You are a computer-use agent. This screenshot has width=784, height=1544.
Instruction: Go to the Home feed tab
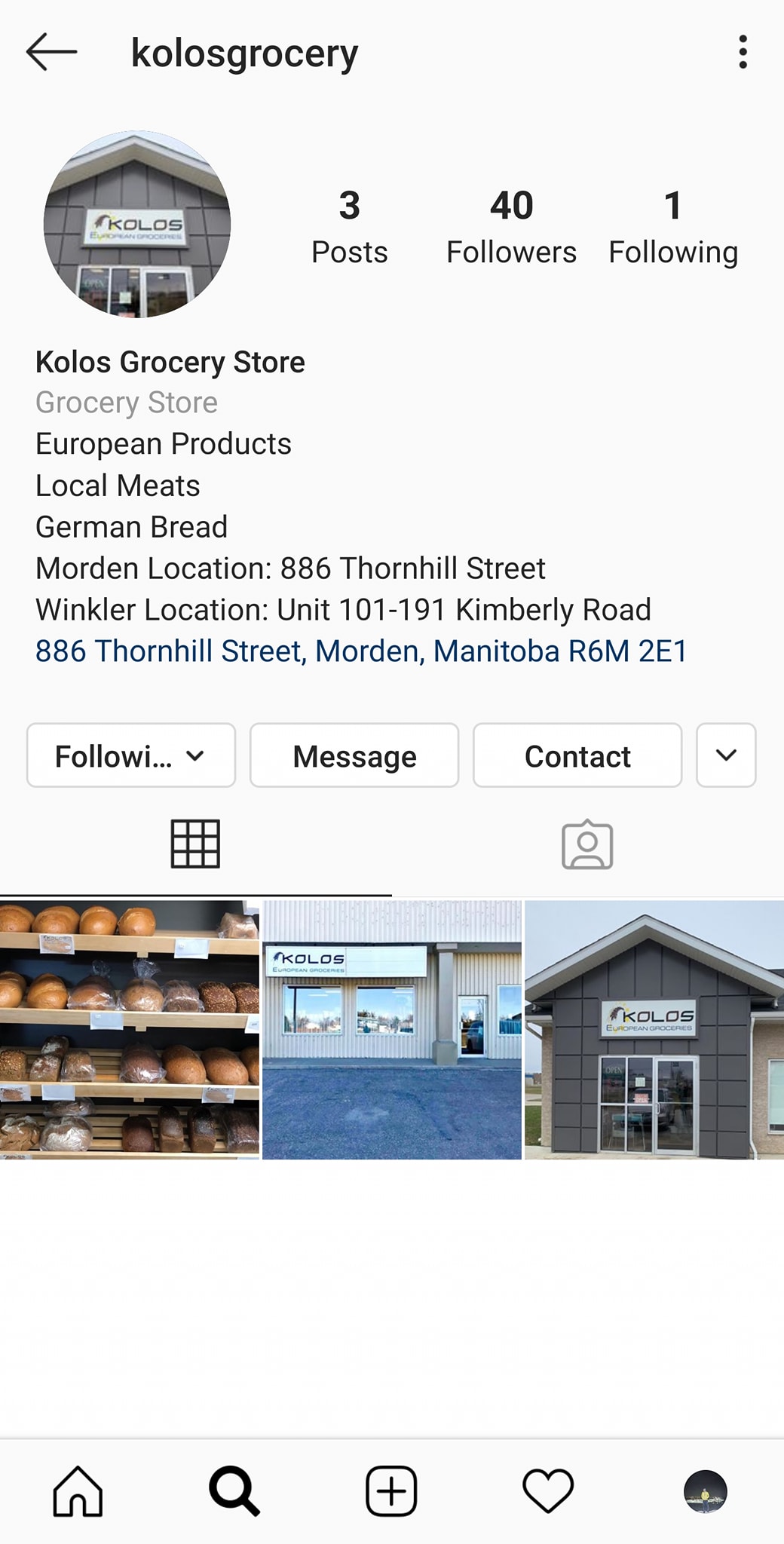click(78, 1491)
